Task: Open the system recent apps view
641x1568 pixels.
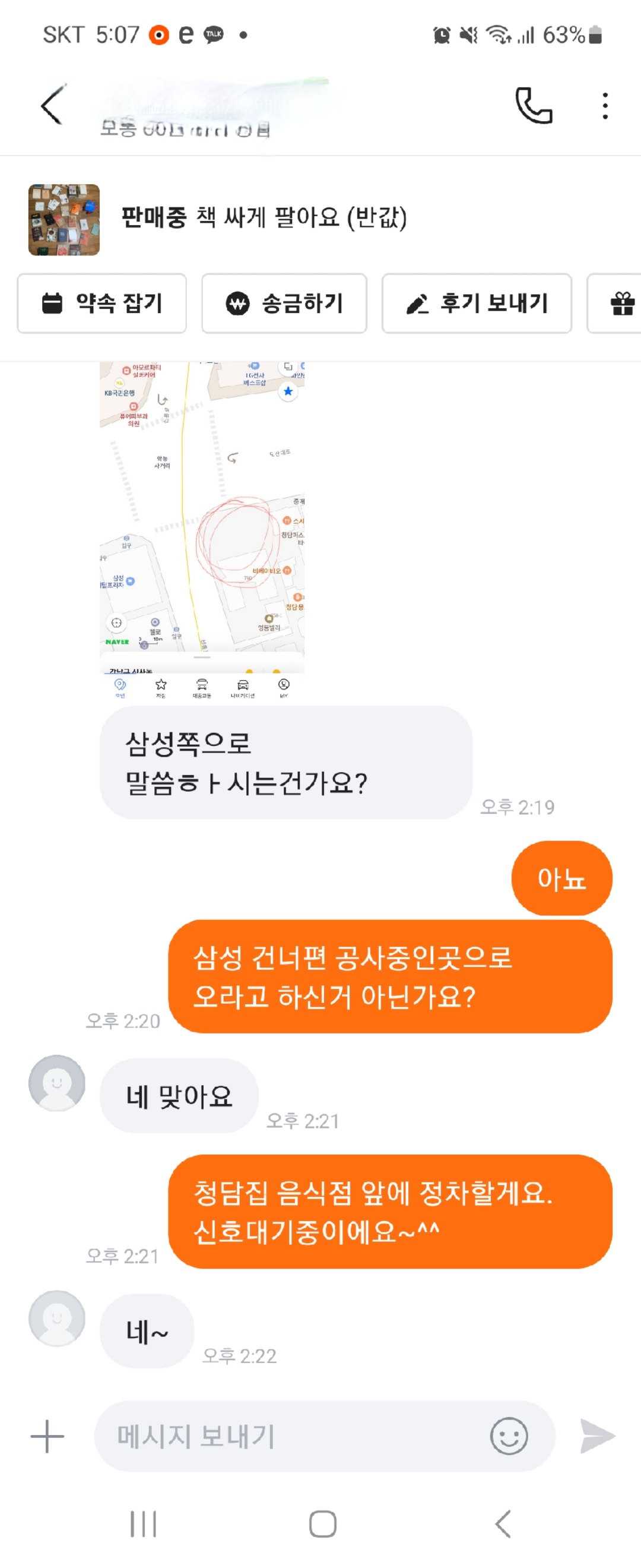Action: [144, 1524]
